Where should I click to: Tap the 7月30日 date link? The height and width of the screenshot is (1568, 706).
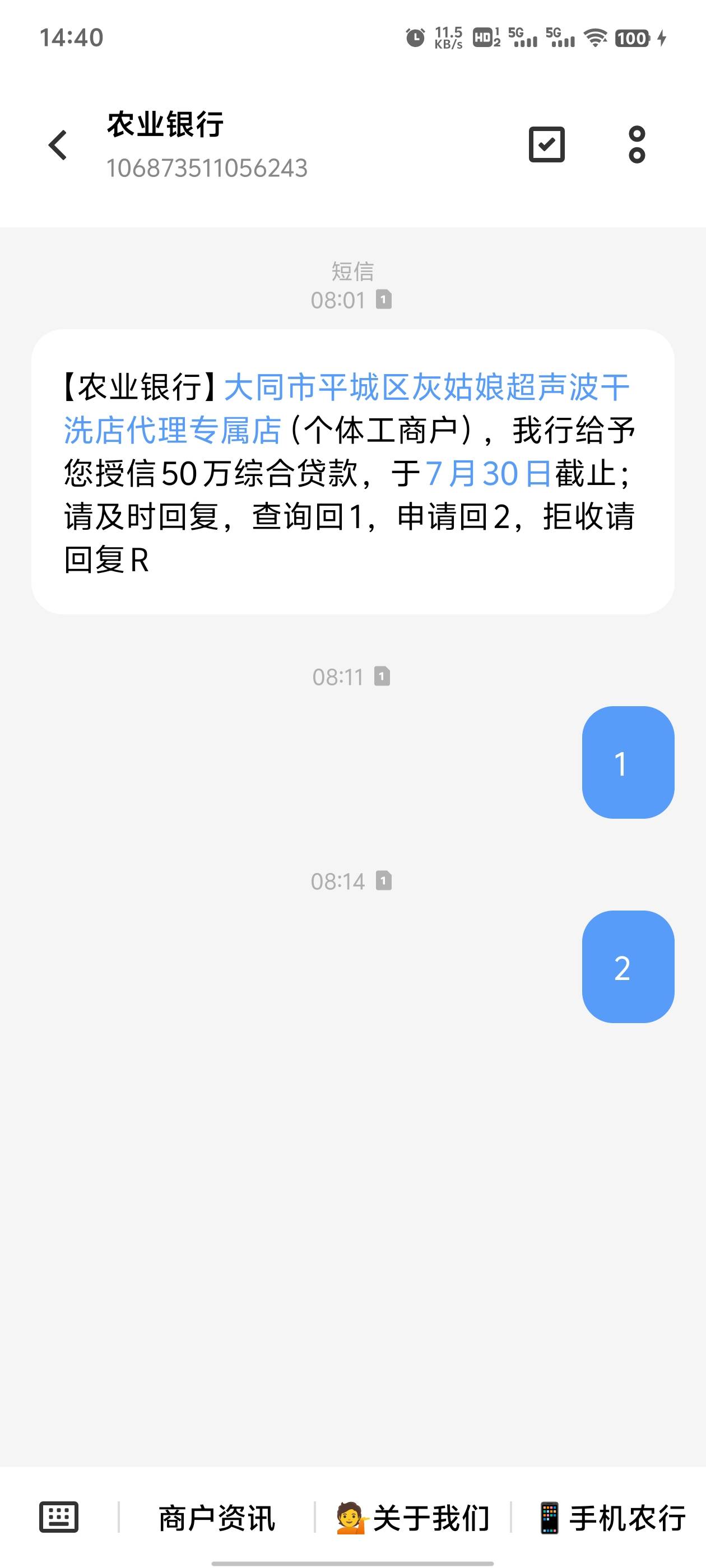tap(488, 474)
